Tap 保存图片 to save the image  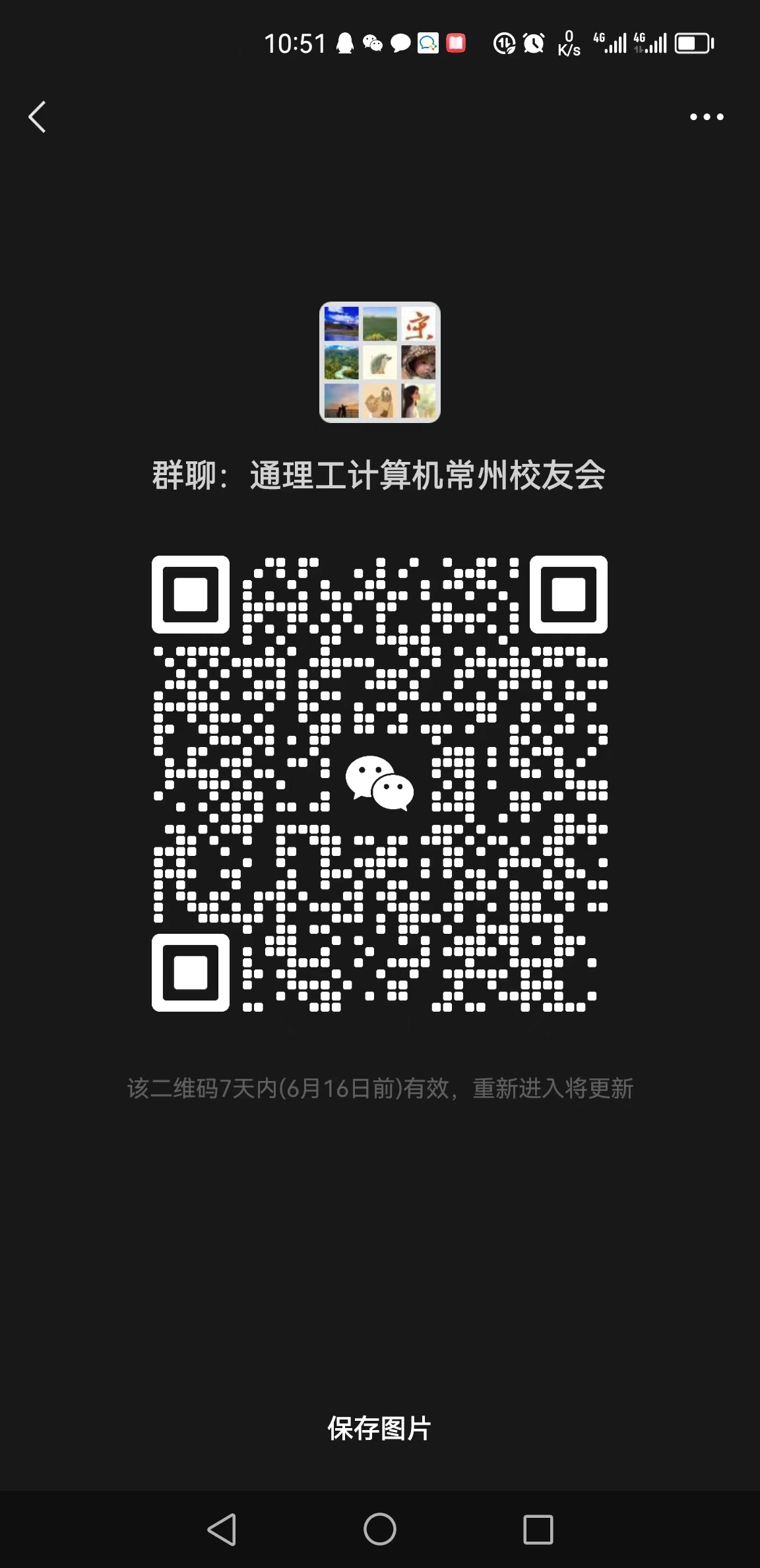point(379,1429)
